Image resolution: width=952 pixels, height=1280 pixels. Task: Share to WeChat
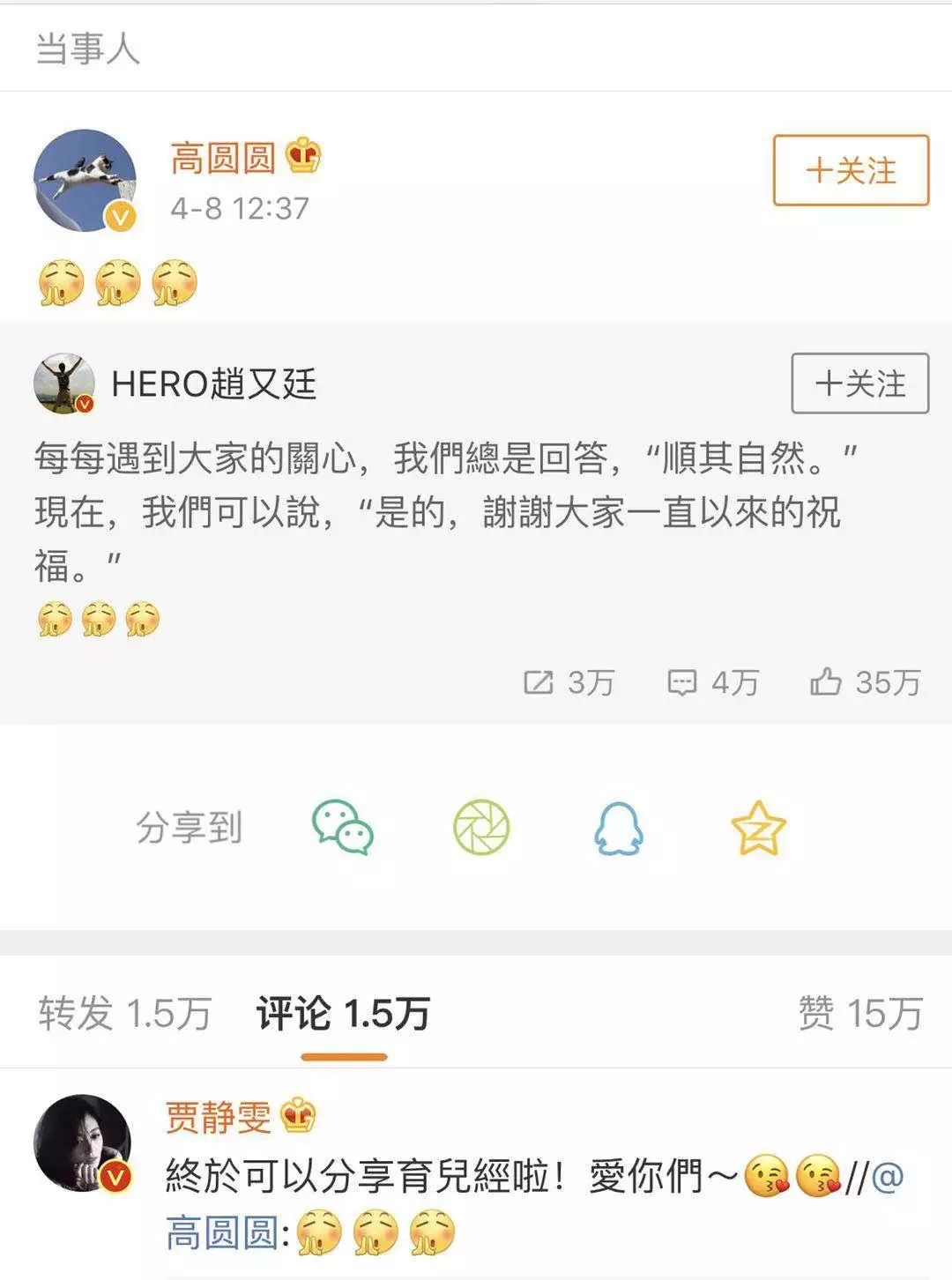point(342,828)
